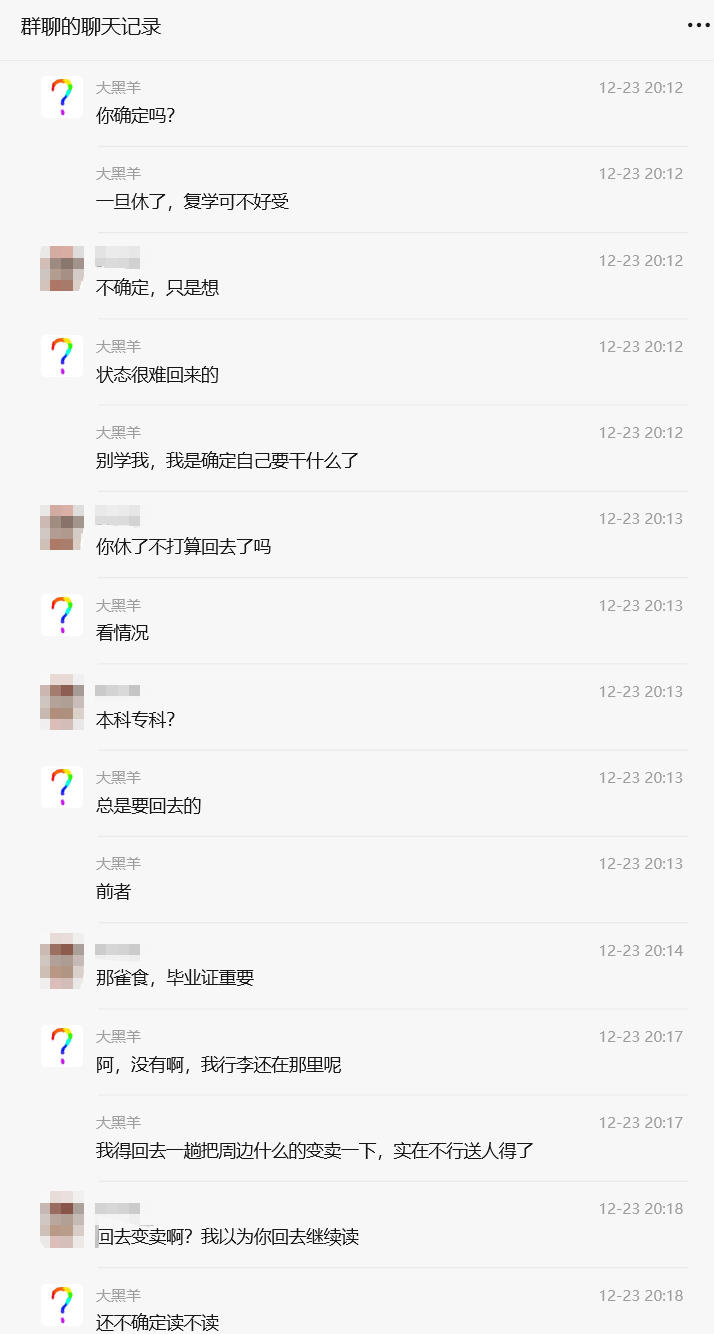Open the three-dot overflow menu

point(698,26)
